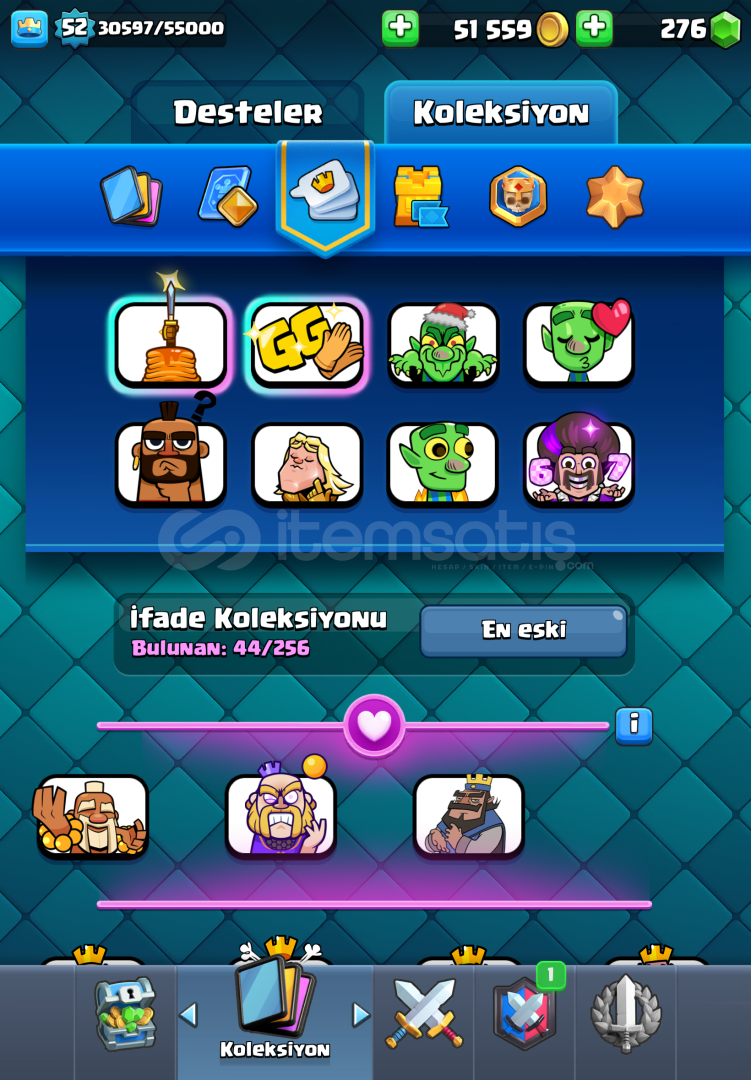Image resolution: width=751 pixels, height=1080 pixels.
Task: Select the GG clapping hands emote
Action: [307, 344]
